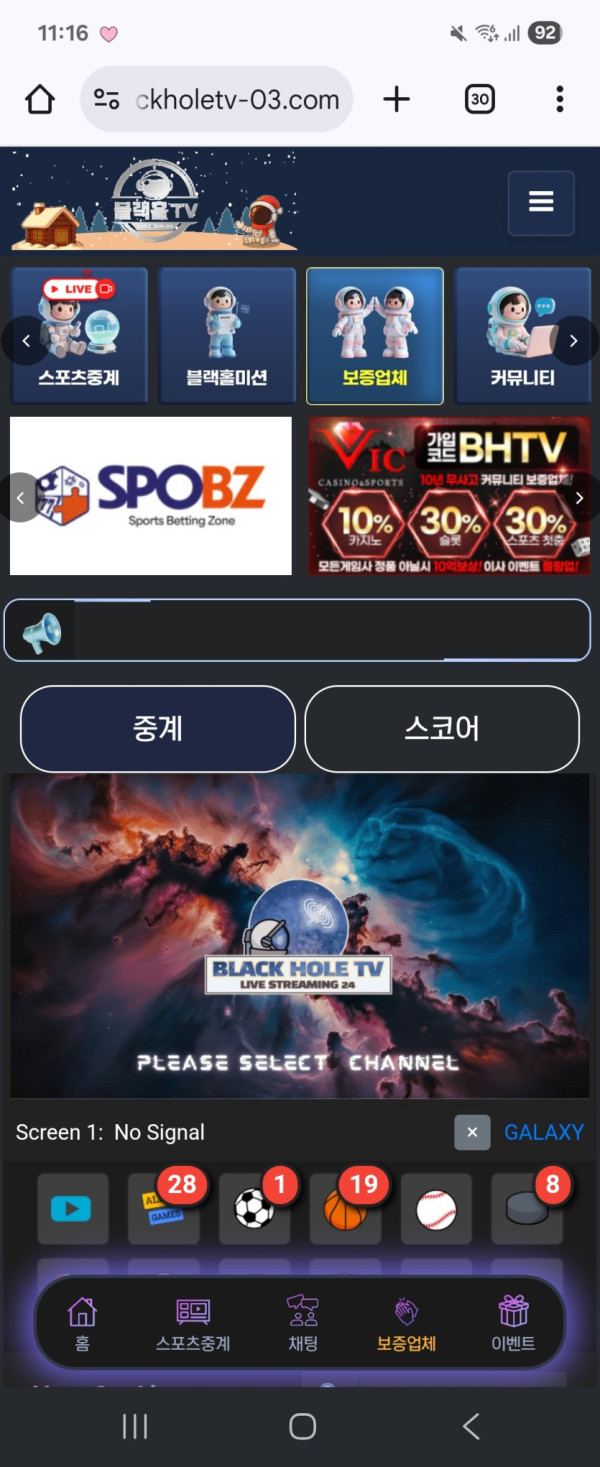600x1467 pixels.
Task: View the 30 open tabs
Action: 480,99
